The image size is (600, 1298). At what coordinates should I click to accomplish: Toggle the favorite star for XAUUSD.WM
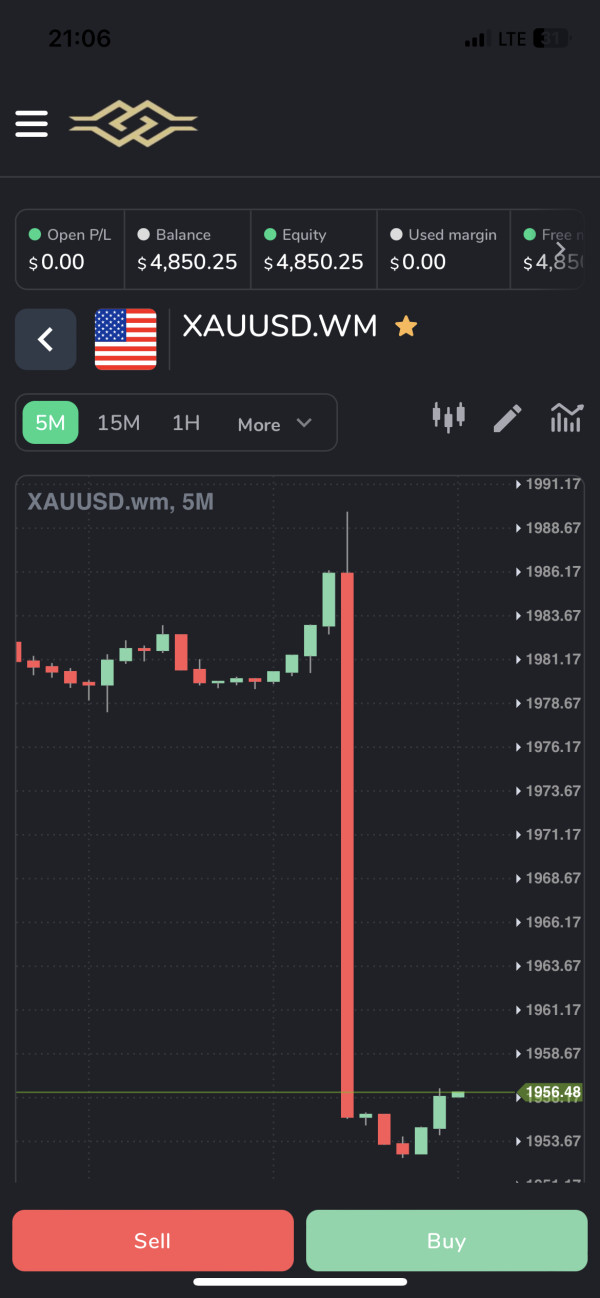(406, 326)
